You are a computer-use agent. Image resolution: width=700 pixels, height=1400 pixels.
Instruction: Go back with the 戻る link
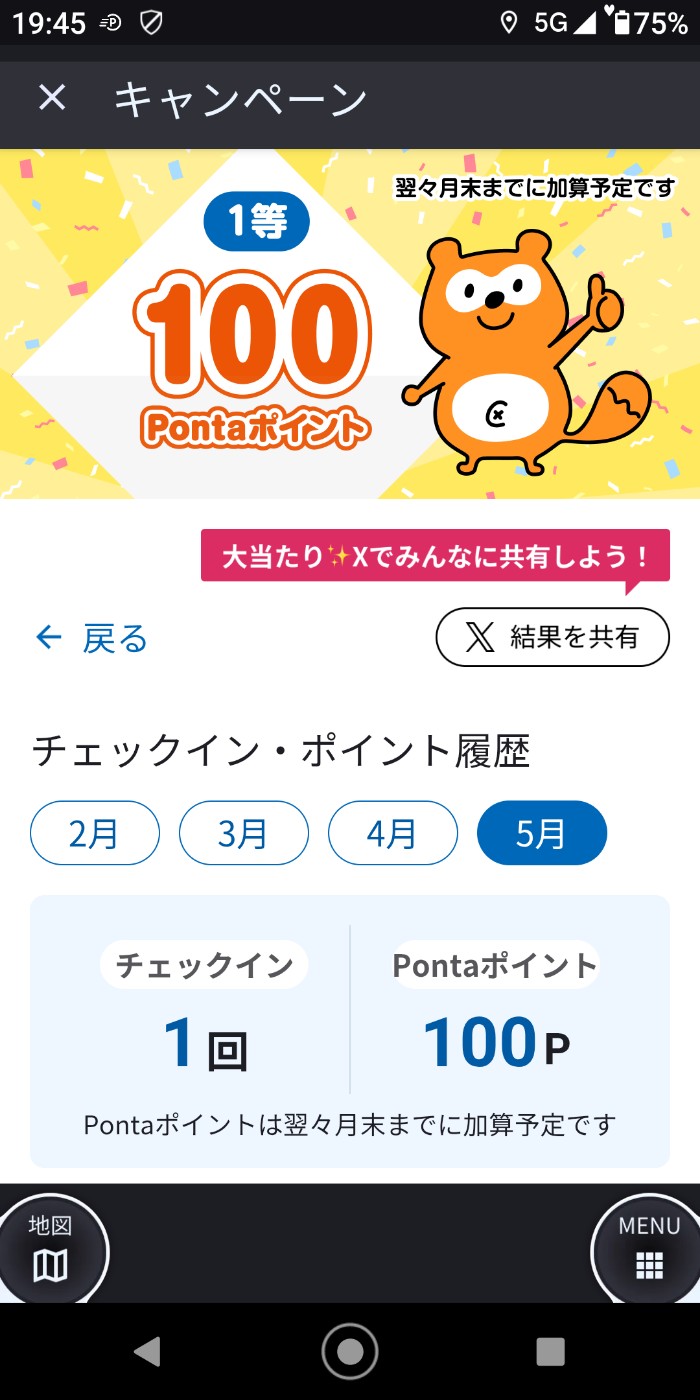92,638
